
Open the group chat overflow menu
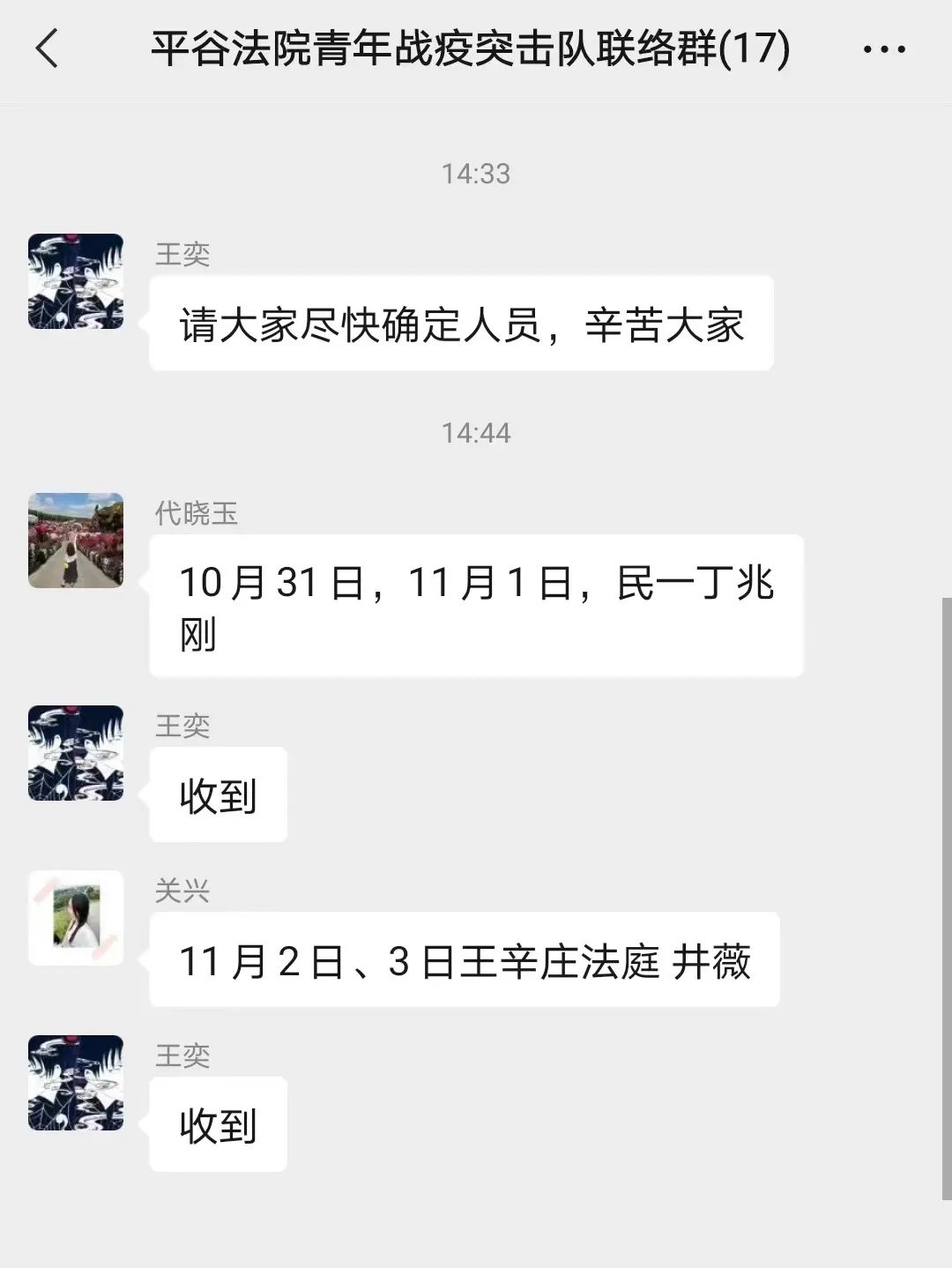pyautogui.click(x=884, y=49)
